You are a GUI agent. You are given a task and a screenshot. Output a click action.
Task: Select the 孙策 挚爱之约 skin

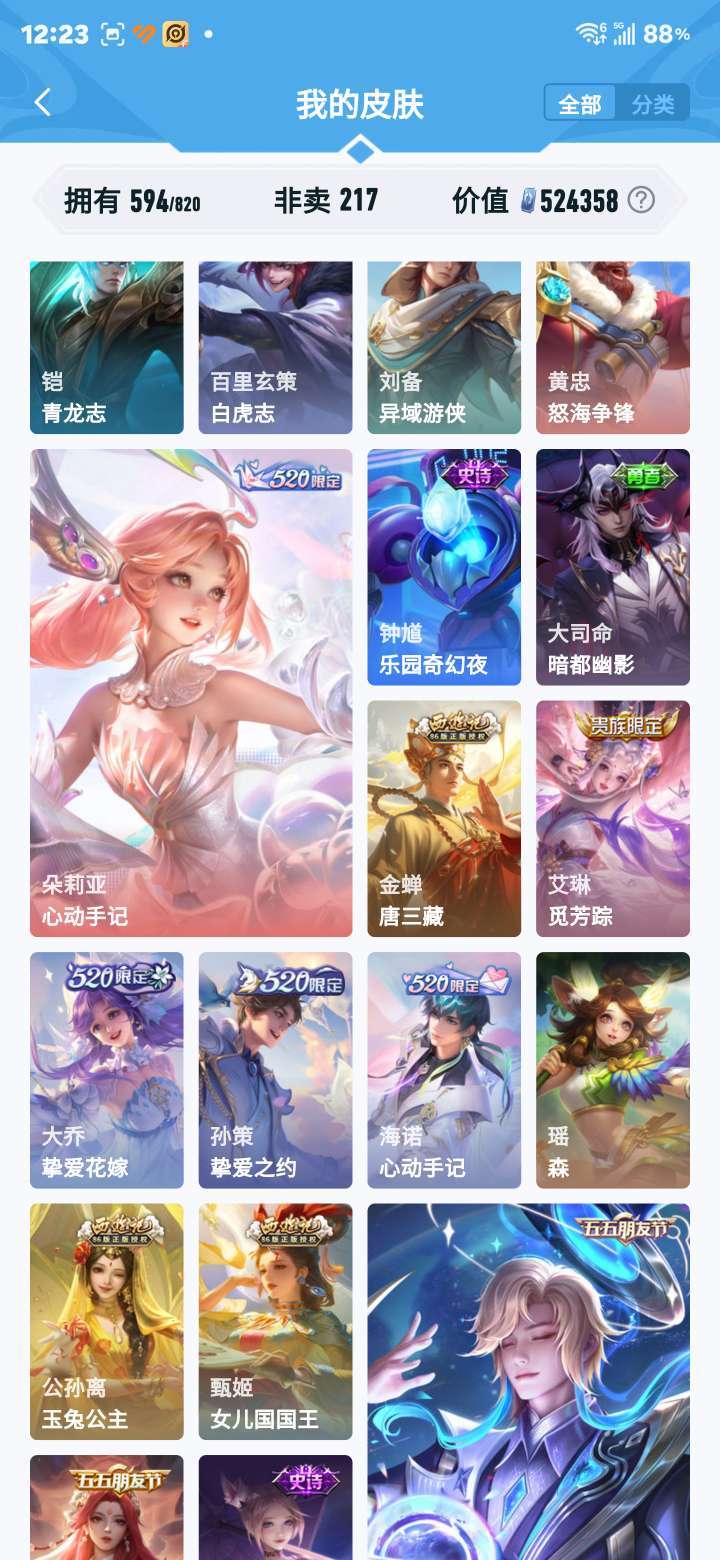pyautogui.click(x=275, y=1070)
